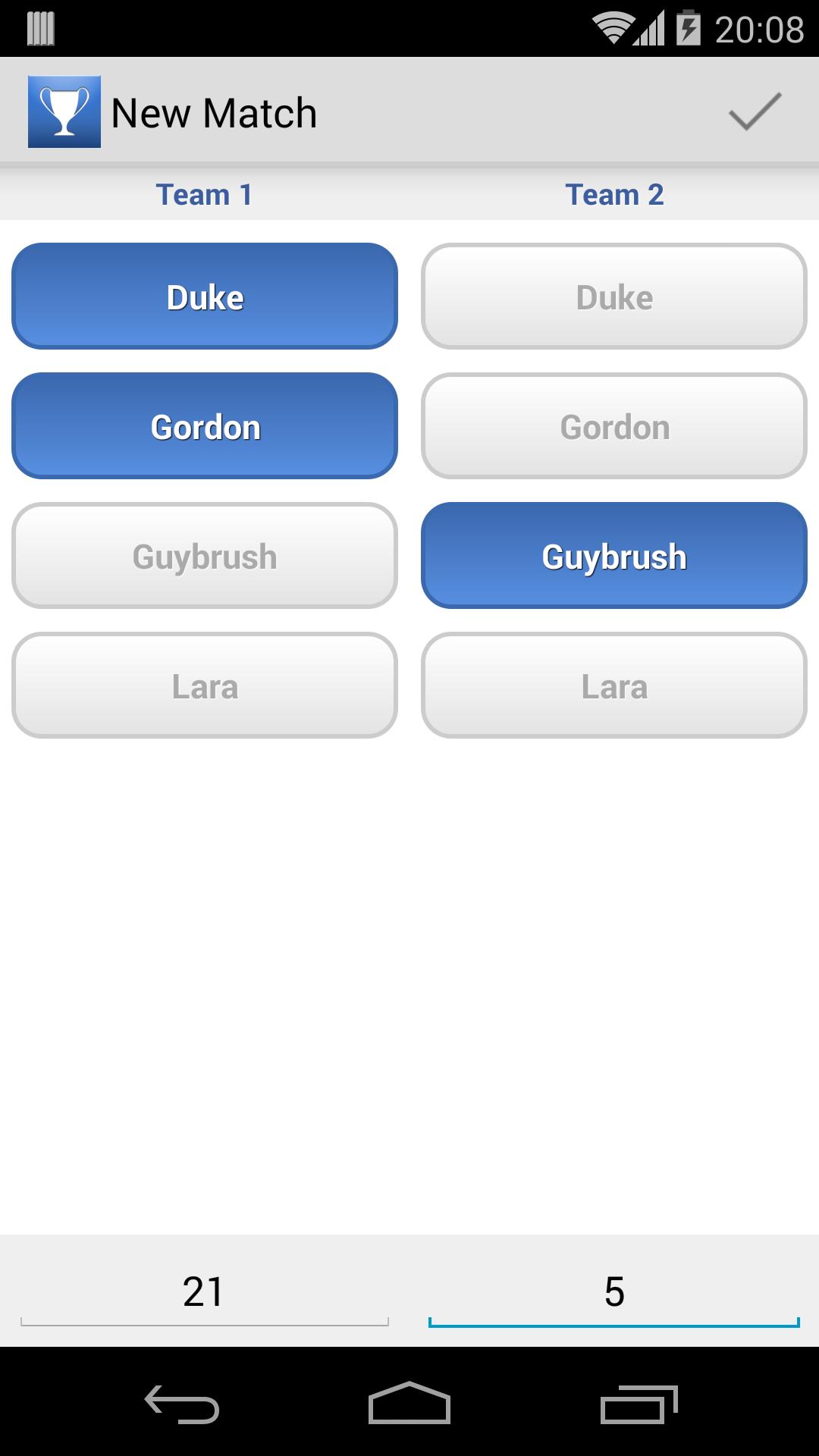Viewport: 819px width, 1456px height.
Task: Add Lara to Team 1
Action: tap(205, 686)
